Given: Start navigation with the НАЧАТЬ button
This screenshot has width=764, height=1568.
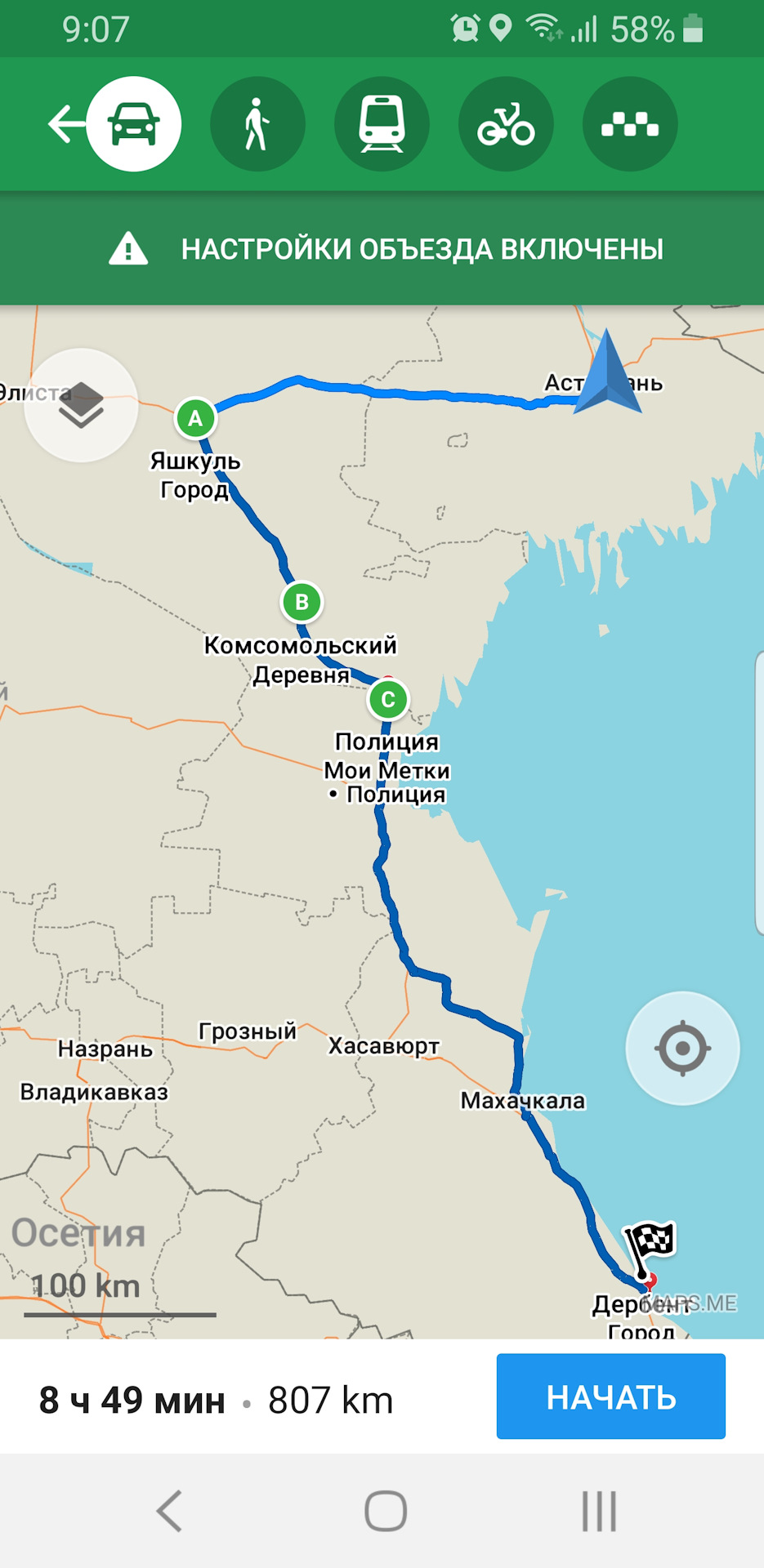Looking at the screenshot, I should (x=610, y=1397).
